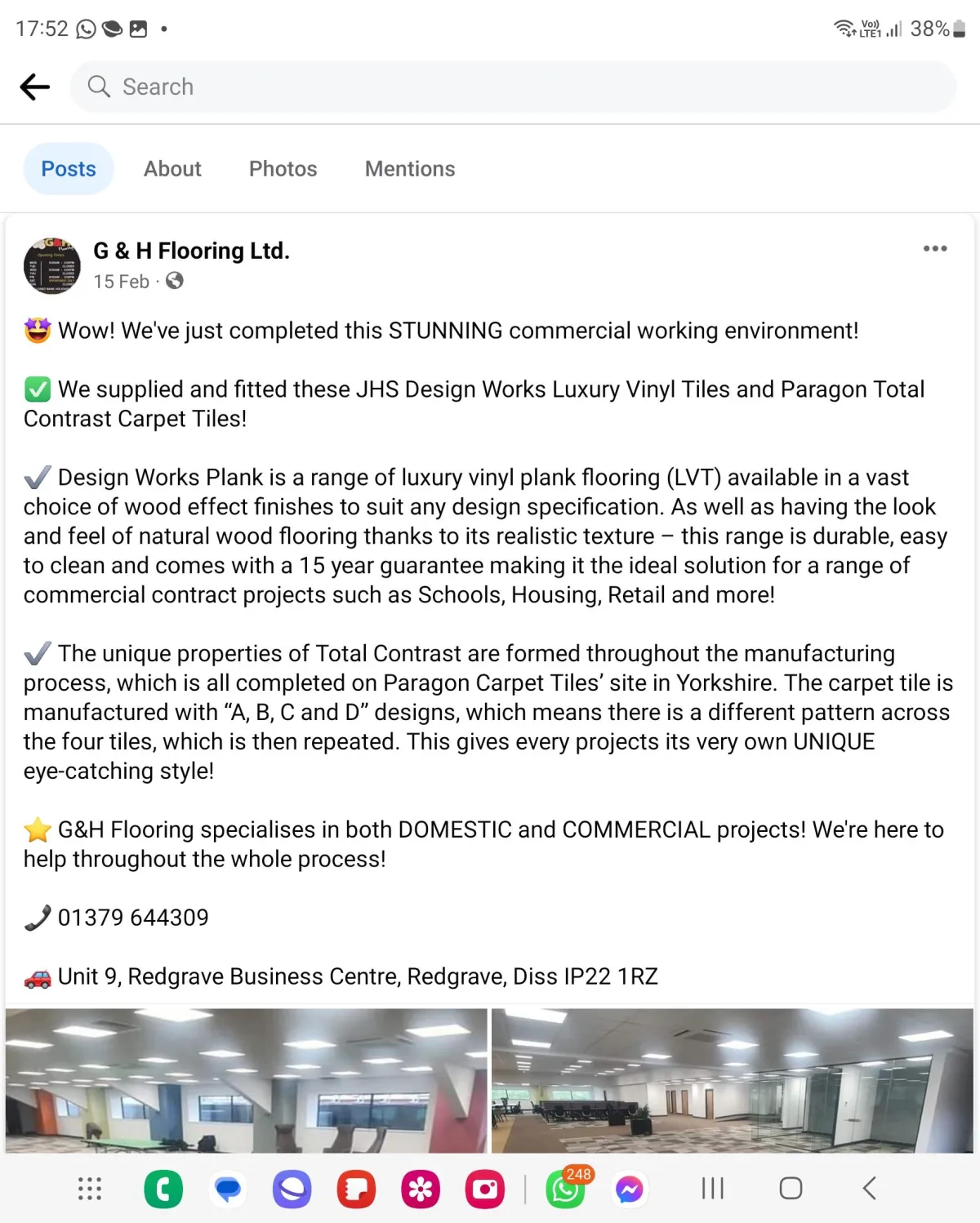The height and width of the screenshot is (1223, 980).
Task: Open the Photos tab
Action: click(283, 169)
